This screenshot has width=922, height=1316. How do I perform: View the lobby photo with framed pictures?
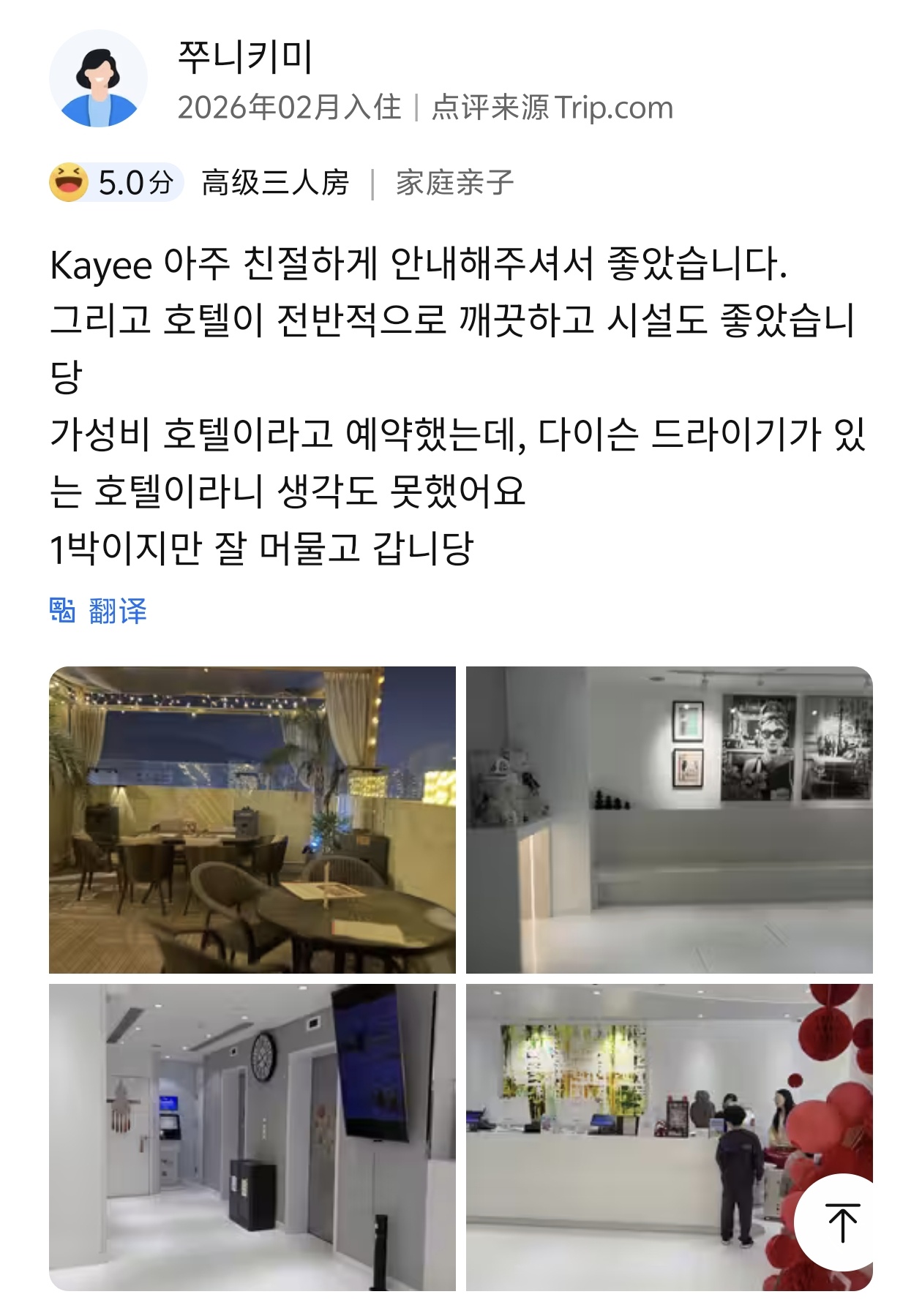(x=669, y=819)
